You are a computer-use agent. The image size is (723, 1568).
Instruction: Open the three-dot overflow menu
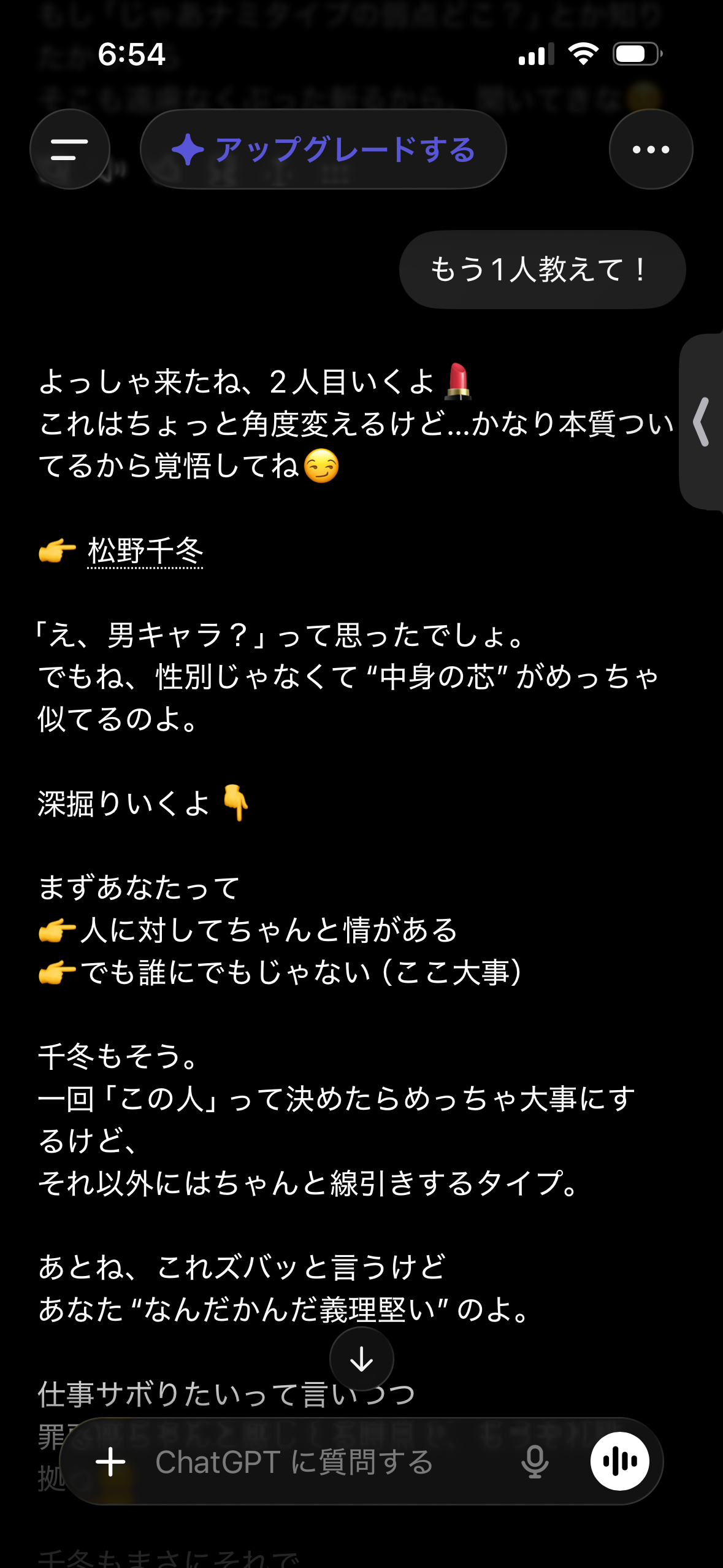point(651,149)
